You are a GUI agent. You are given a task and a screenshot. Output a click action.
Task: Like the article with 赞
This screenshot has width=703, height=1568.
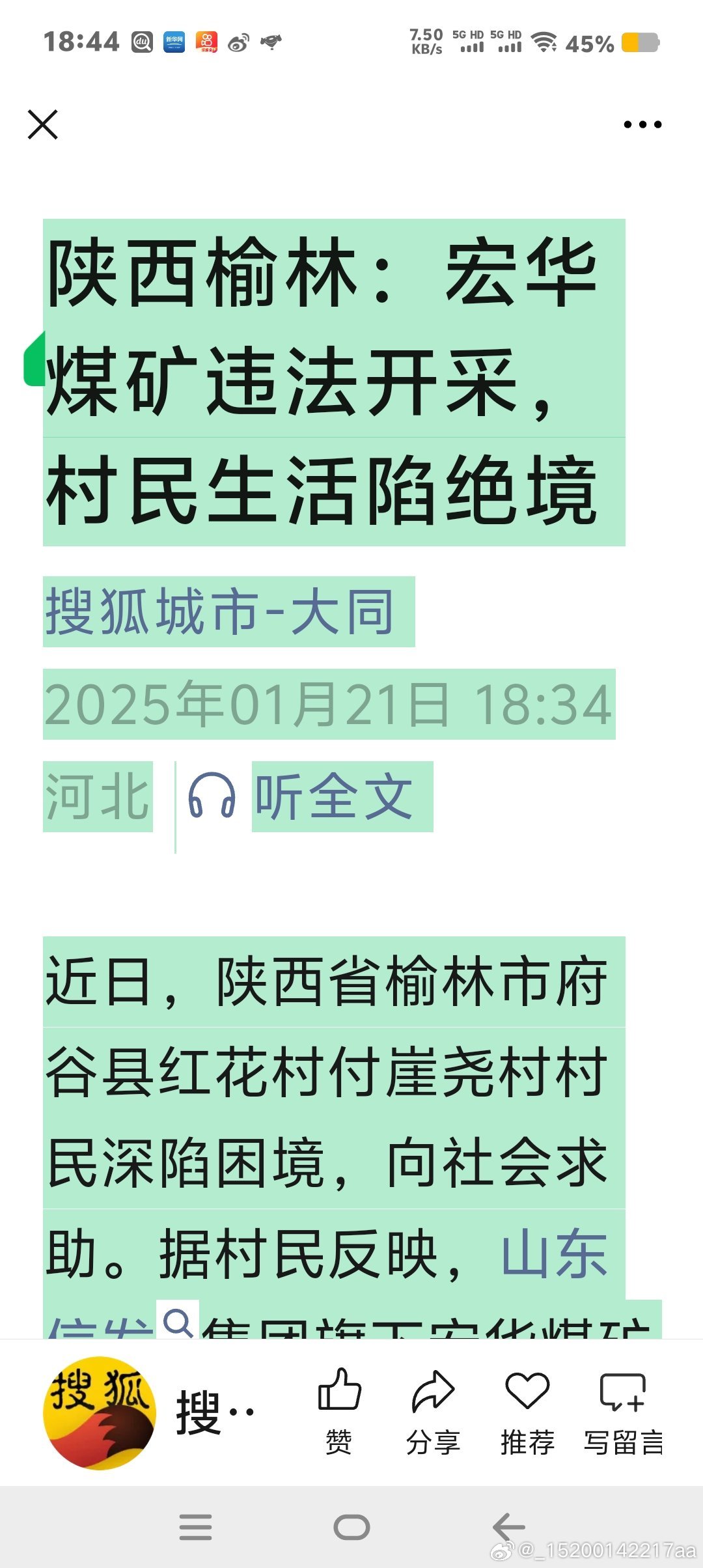(x=339, y=1410)
